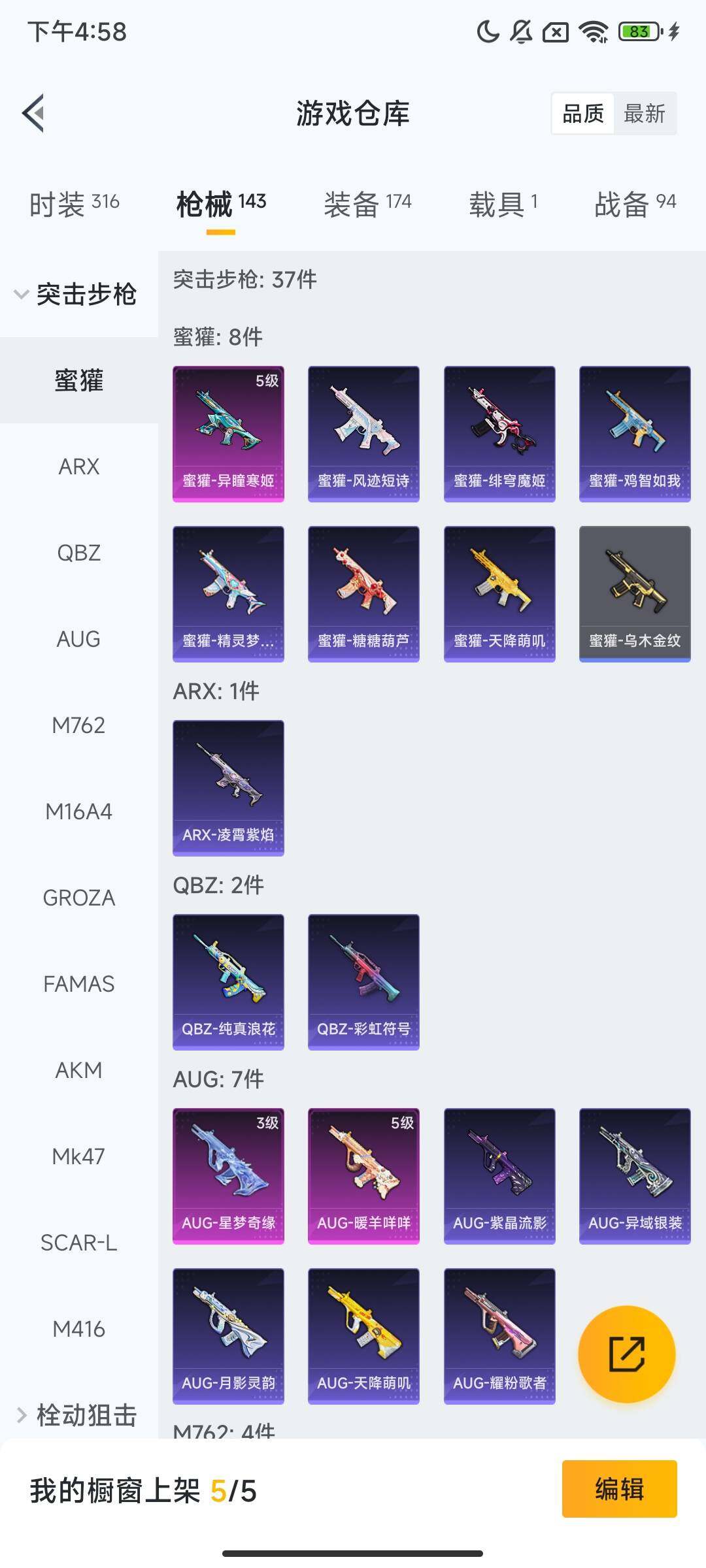
Task: Jump to AKM in the sidebar
Action: (78, 1070)
